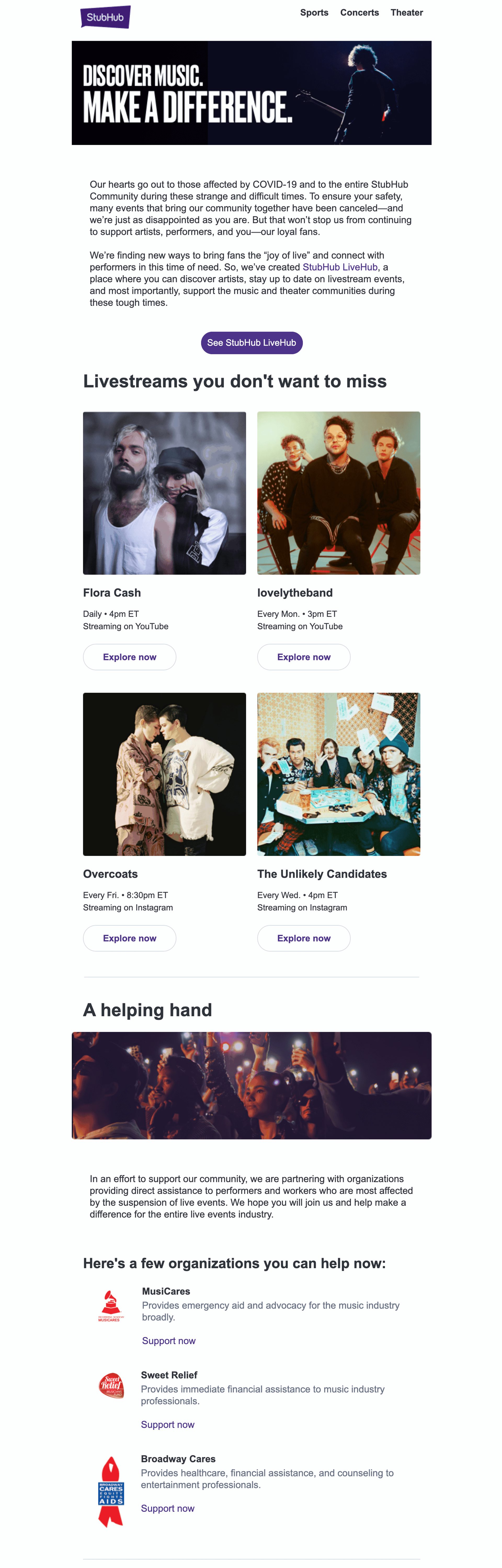Explore now for The Unlikely Candidates
This screenshot has width=502, height=1568.
(304, 938)
